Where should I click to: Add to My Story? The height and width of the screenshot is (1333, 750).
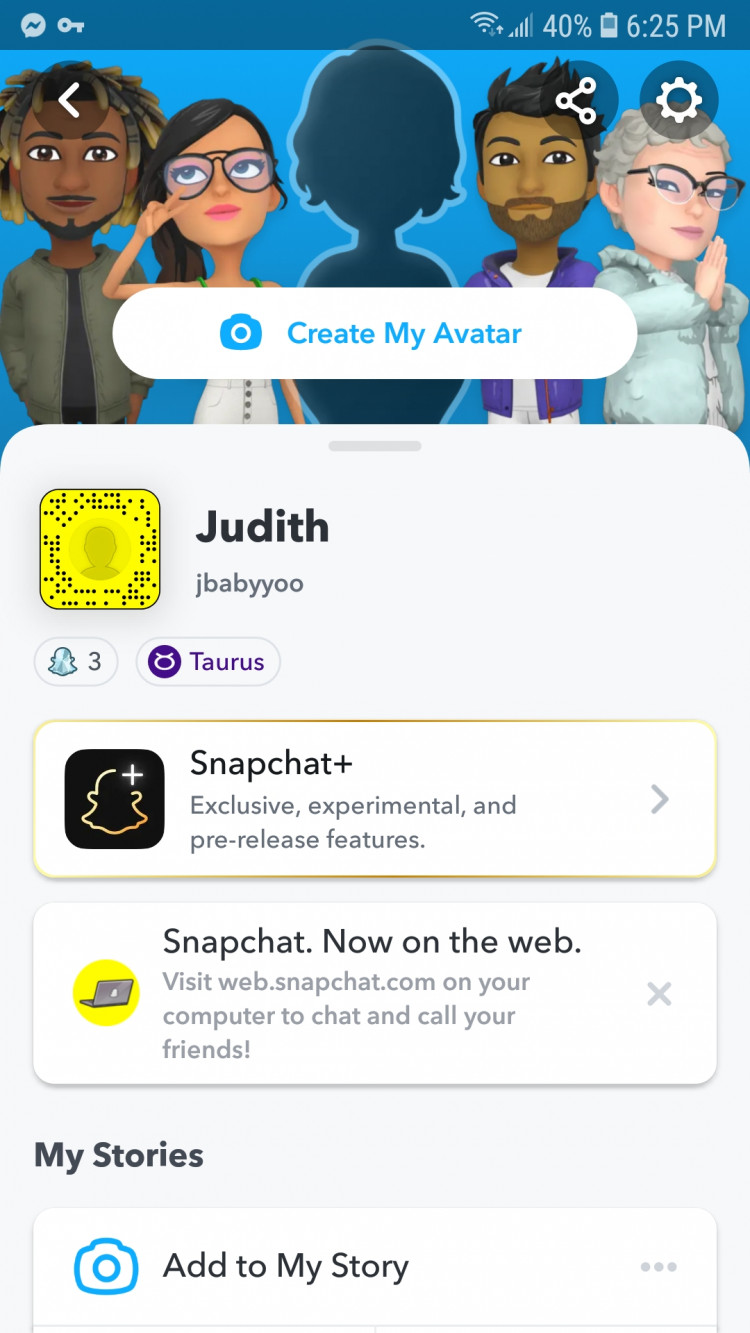click(x=286, y=1267)
